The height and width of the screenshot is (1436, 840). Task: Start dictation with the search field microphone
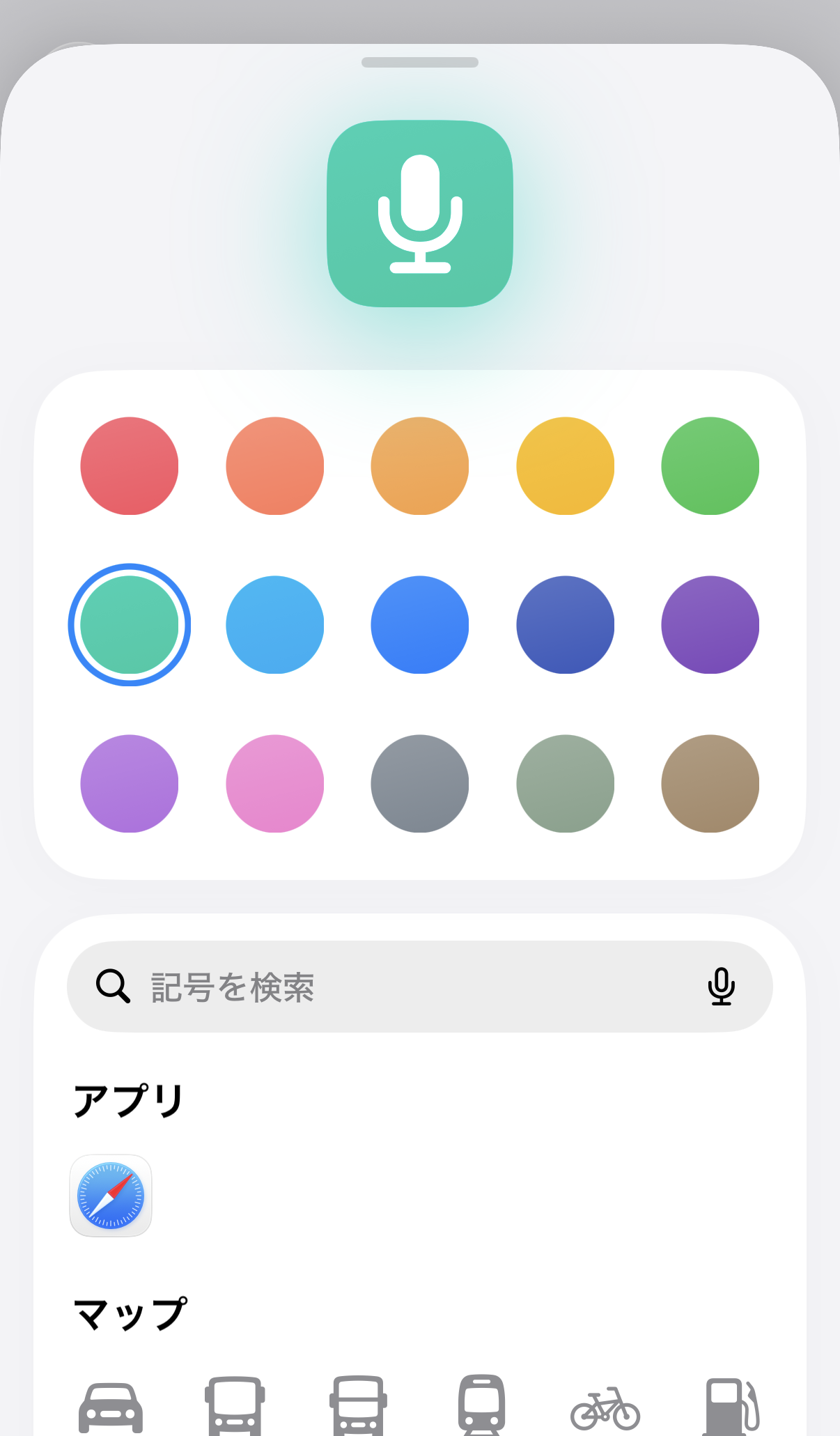pos(722,987)
